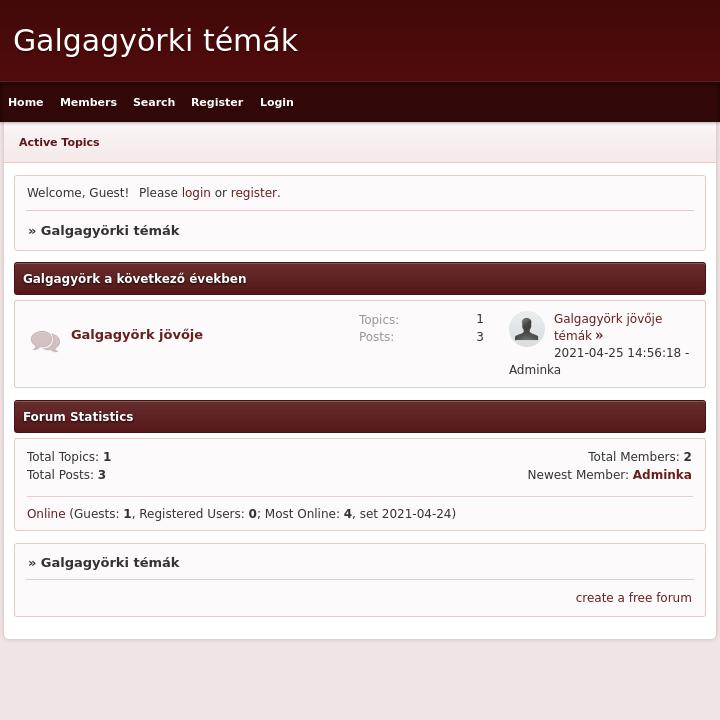View newest member Adminka's profile
The width and height of the screenshot is (720, 720).
(x=661, y=475)
